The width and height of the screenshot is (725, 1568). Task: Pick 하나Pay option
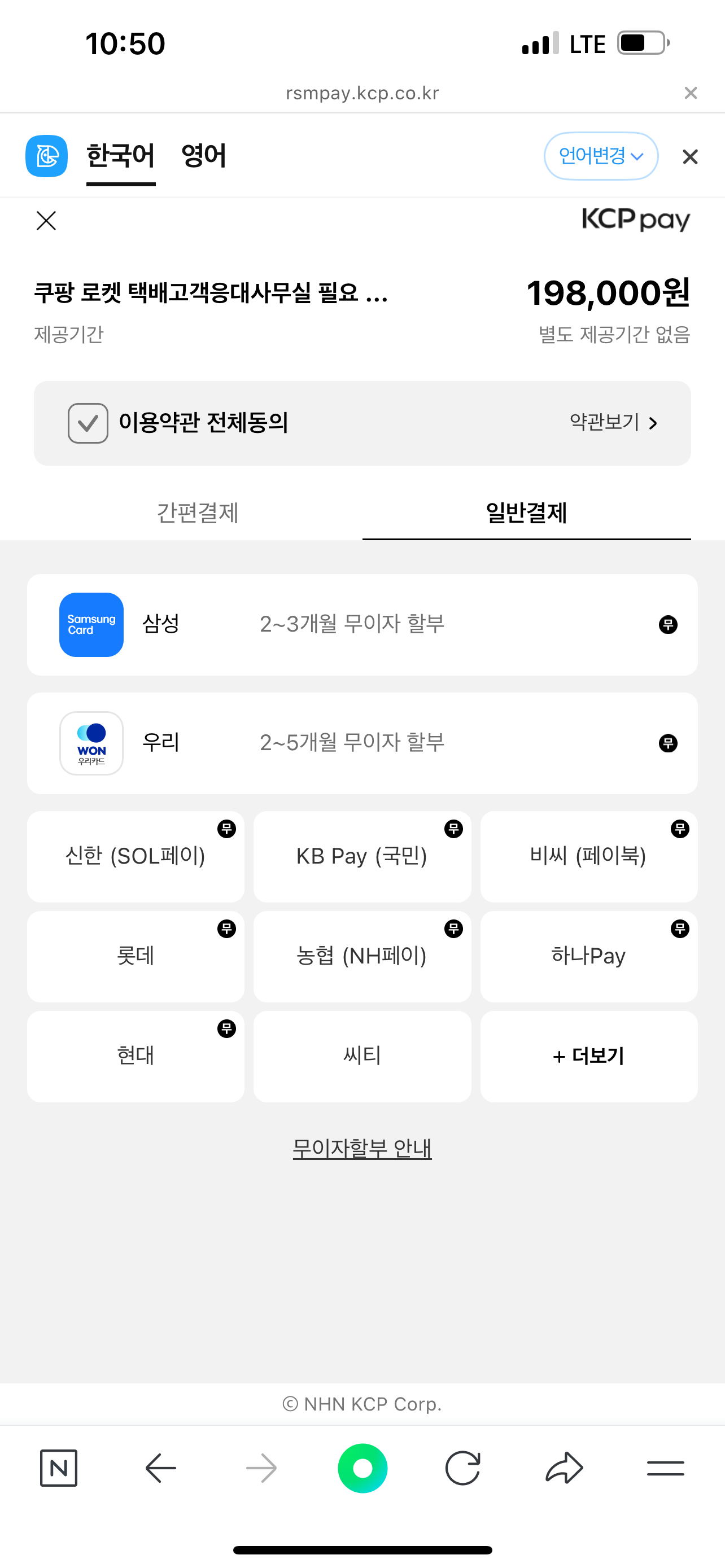588,956
